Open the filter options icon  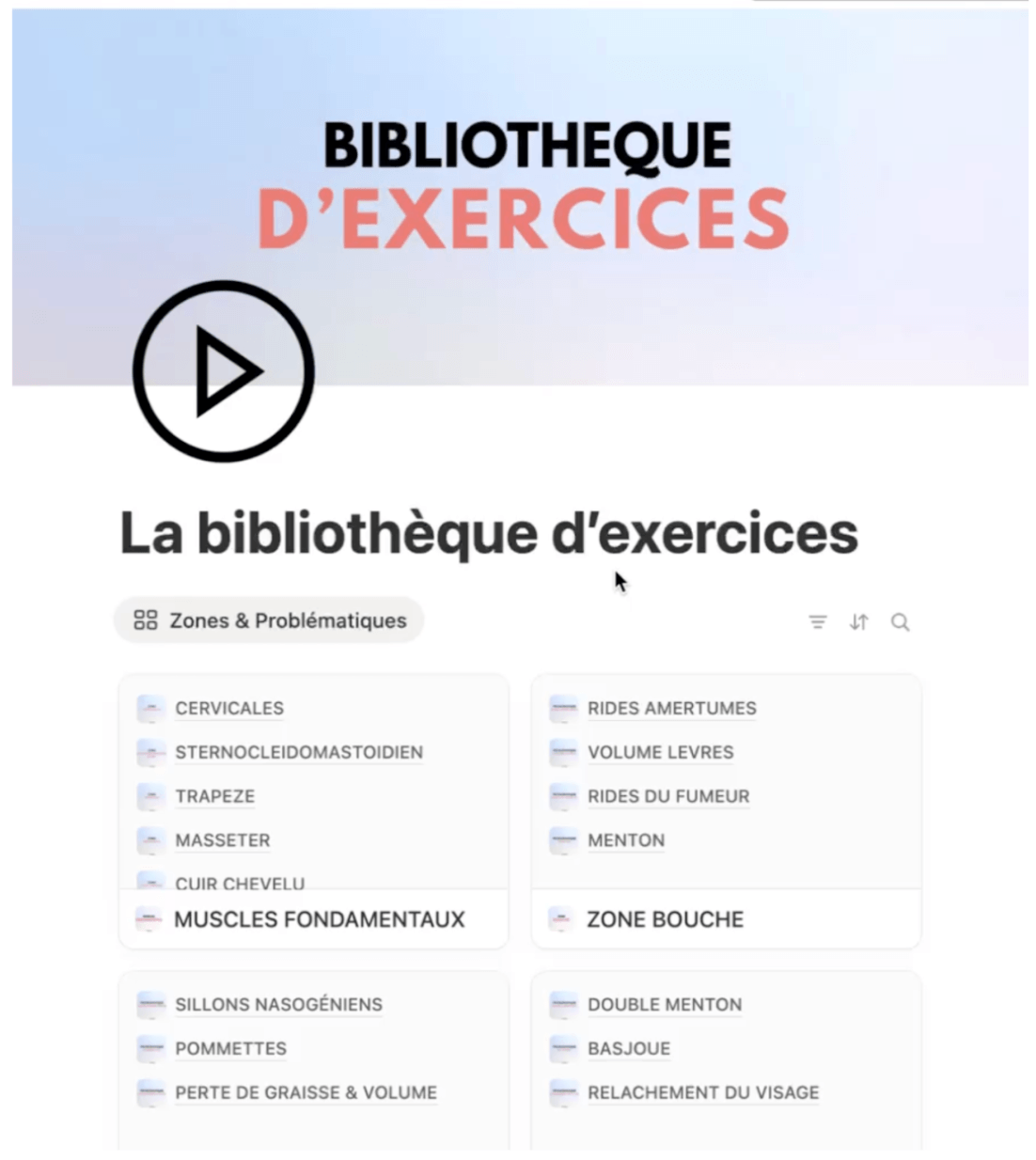click(817, 622)
